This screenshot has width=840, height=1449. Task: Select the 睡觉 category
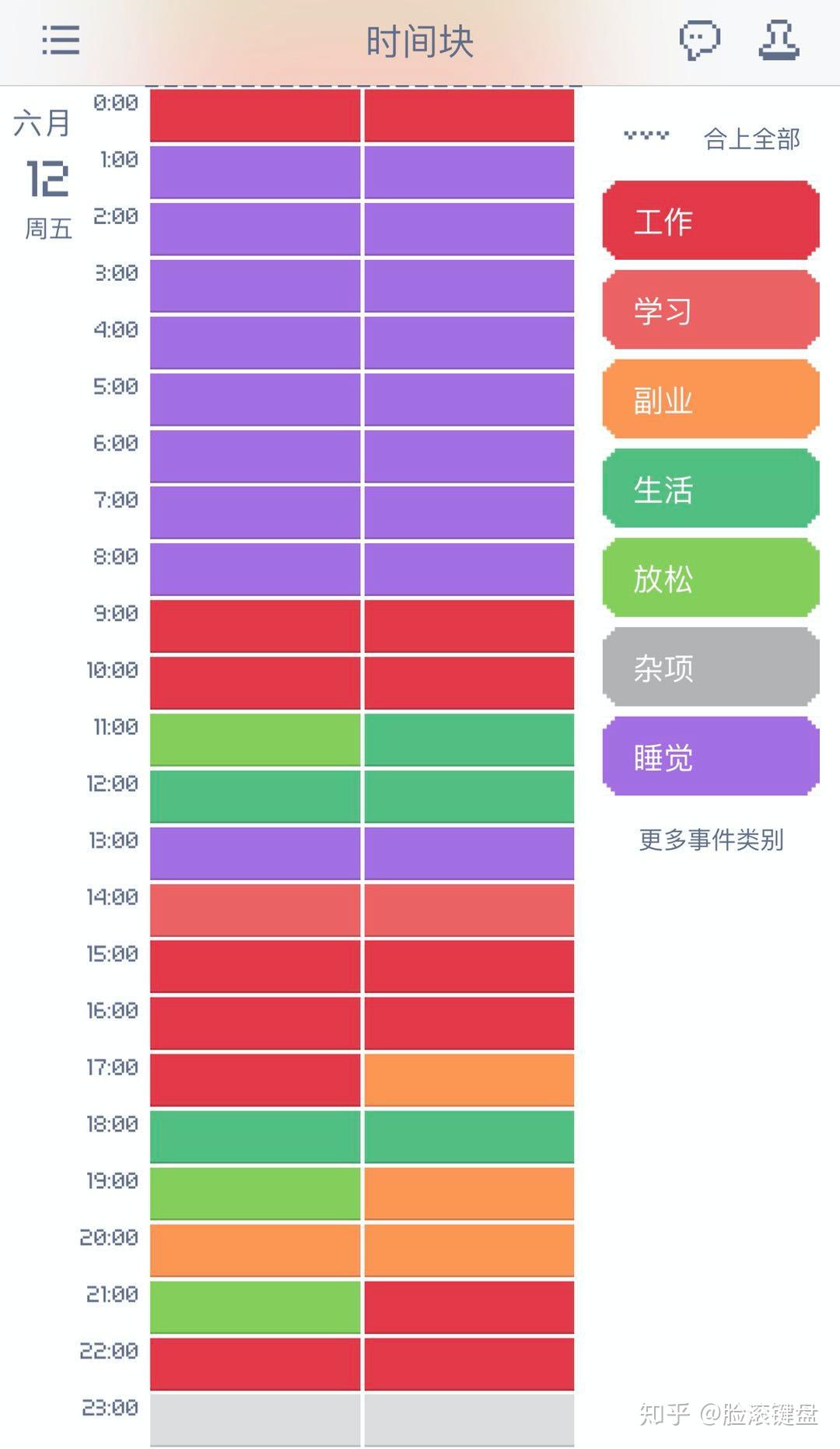pos(709,758)
